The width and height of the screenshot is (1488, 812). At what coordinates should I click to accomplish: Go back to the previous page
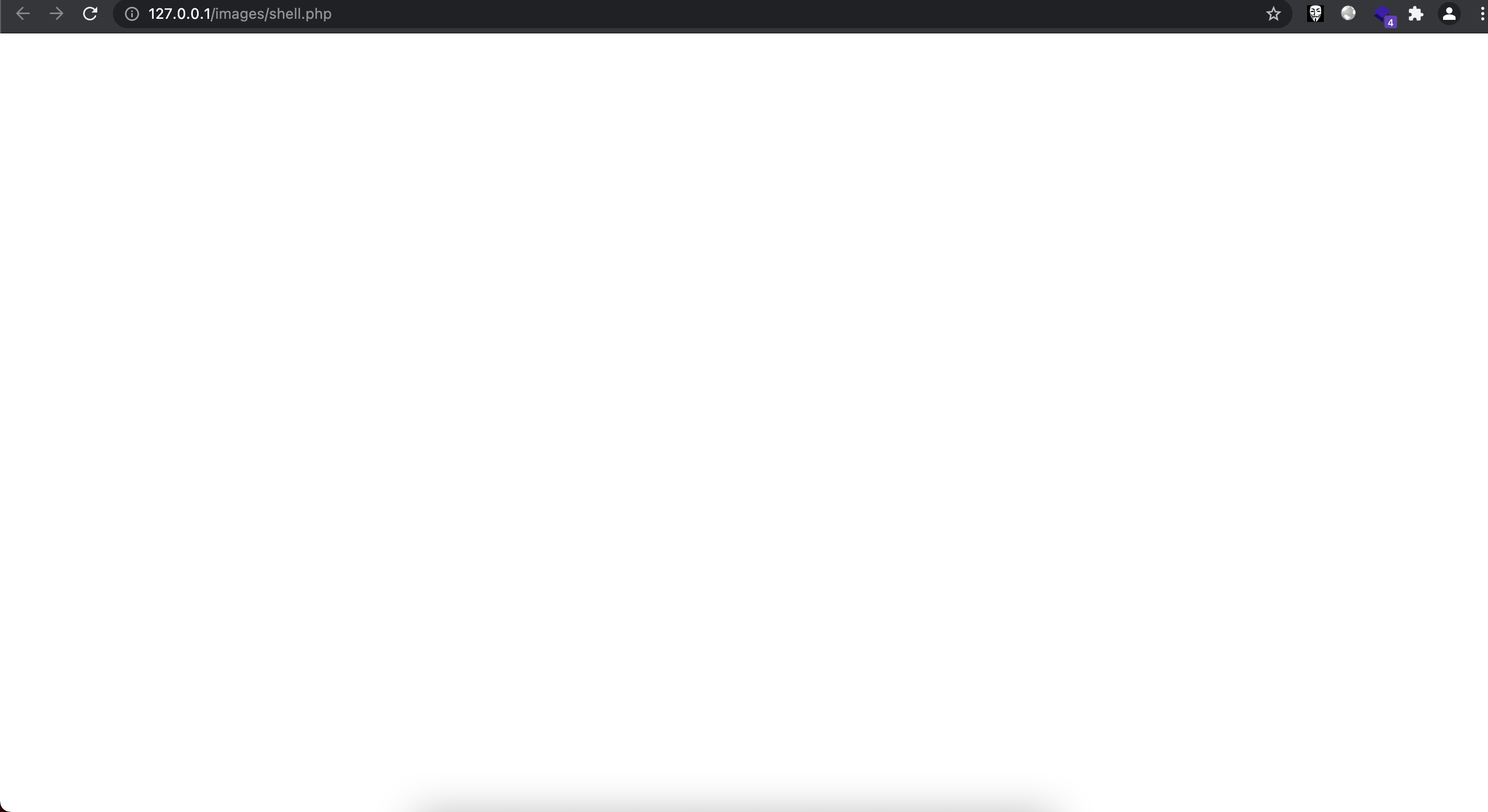[22, 14]
